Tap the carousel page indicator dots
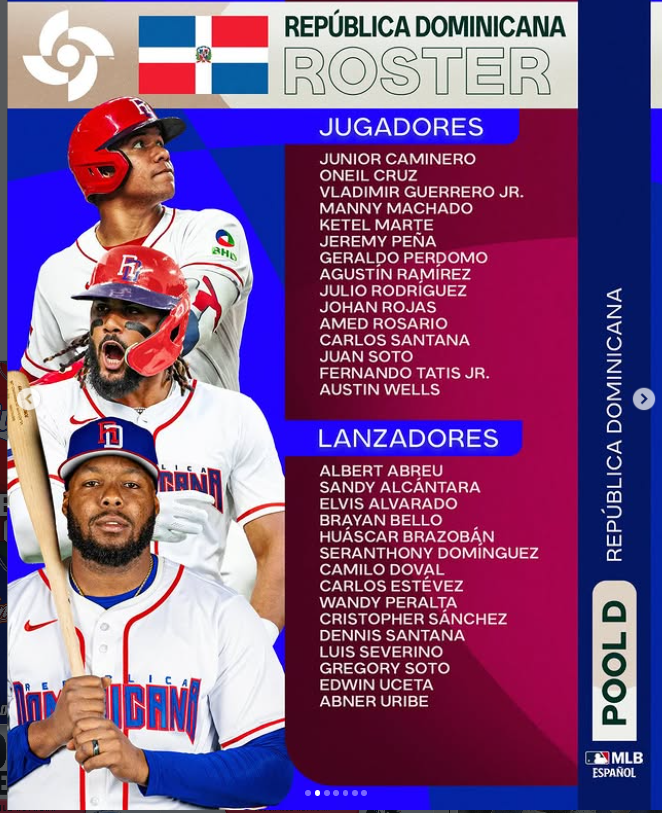 click(336, 793)
